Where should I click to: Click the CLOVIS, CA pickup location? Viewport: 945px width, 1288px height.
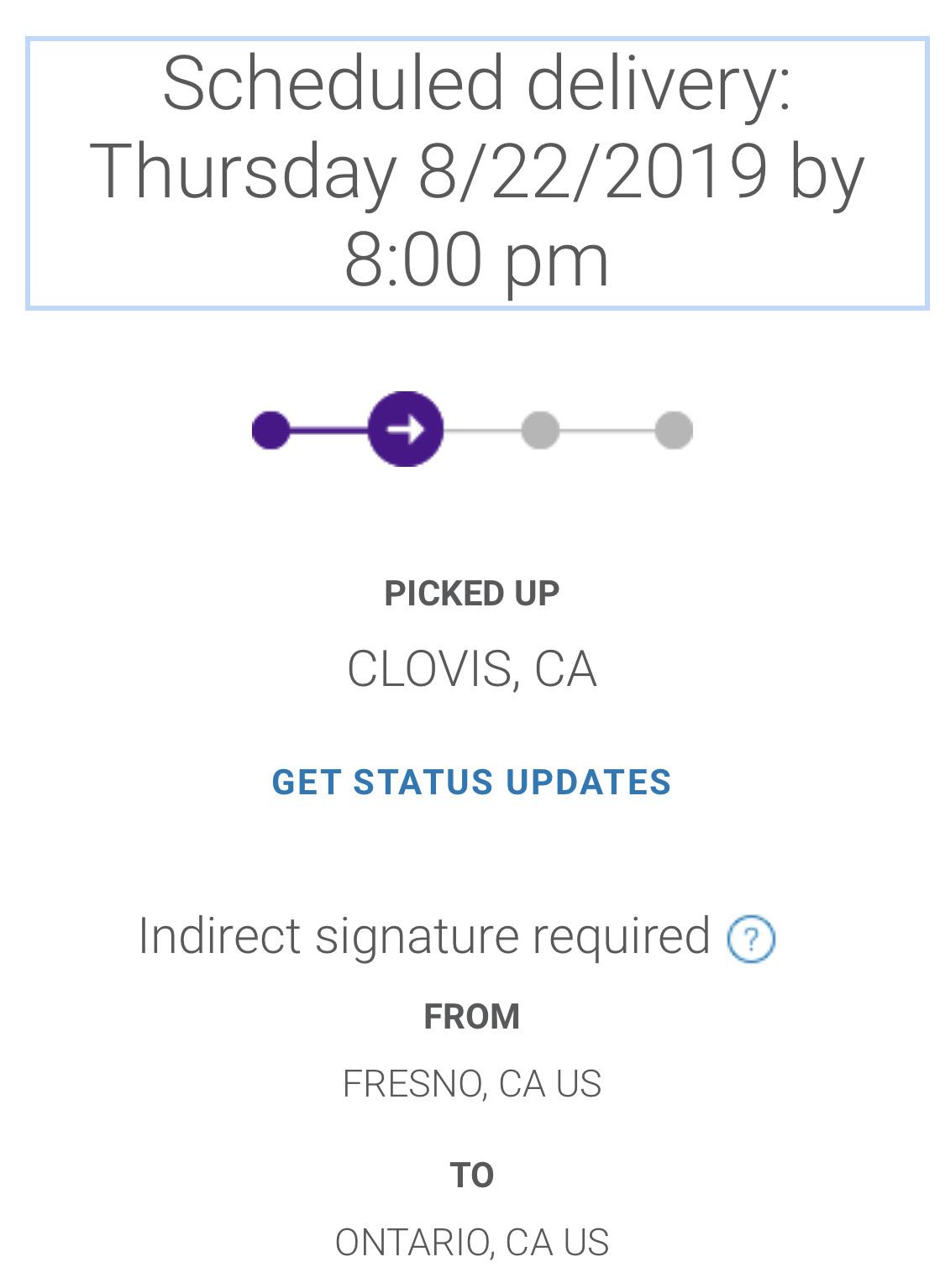[472, 668]
